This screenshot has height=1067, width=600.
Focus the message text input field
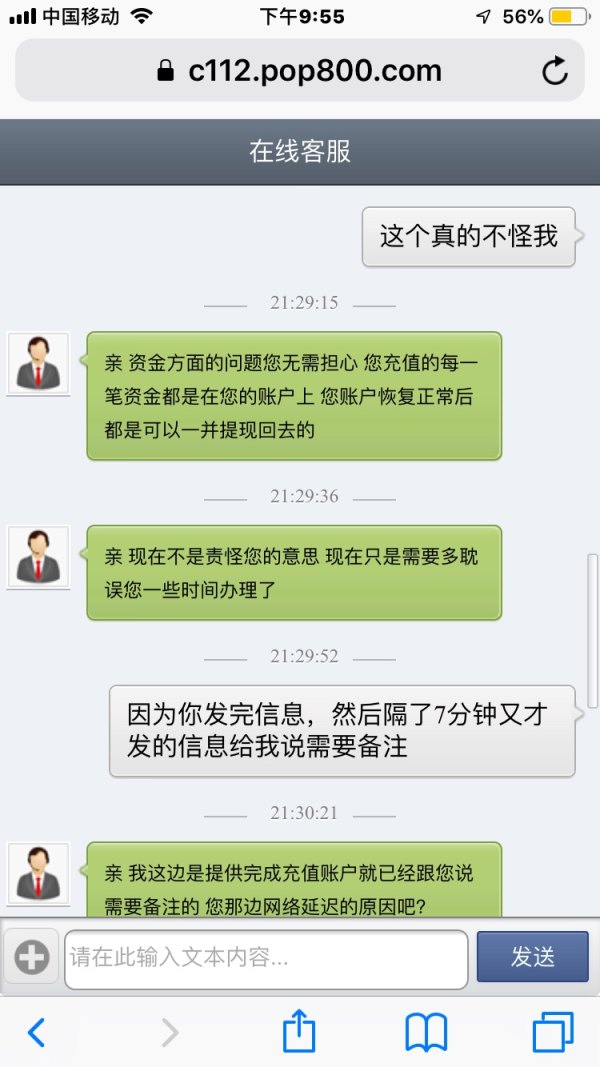[x=266, y=958]
